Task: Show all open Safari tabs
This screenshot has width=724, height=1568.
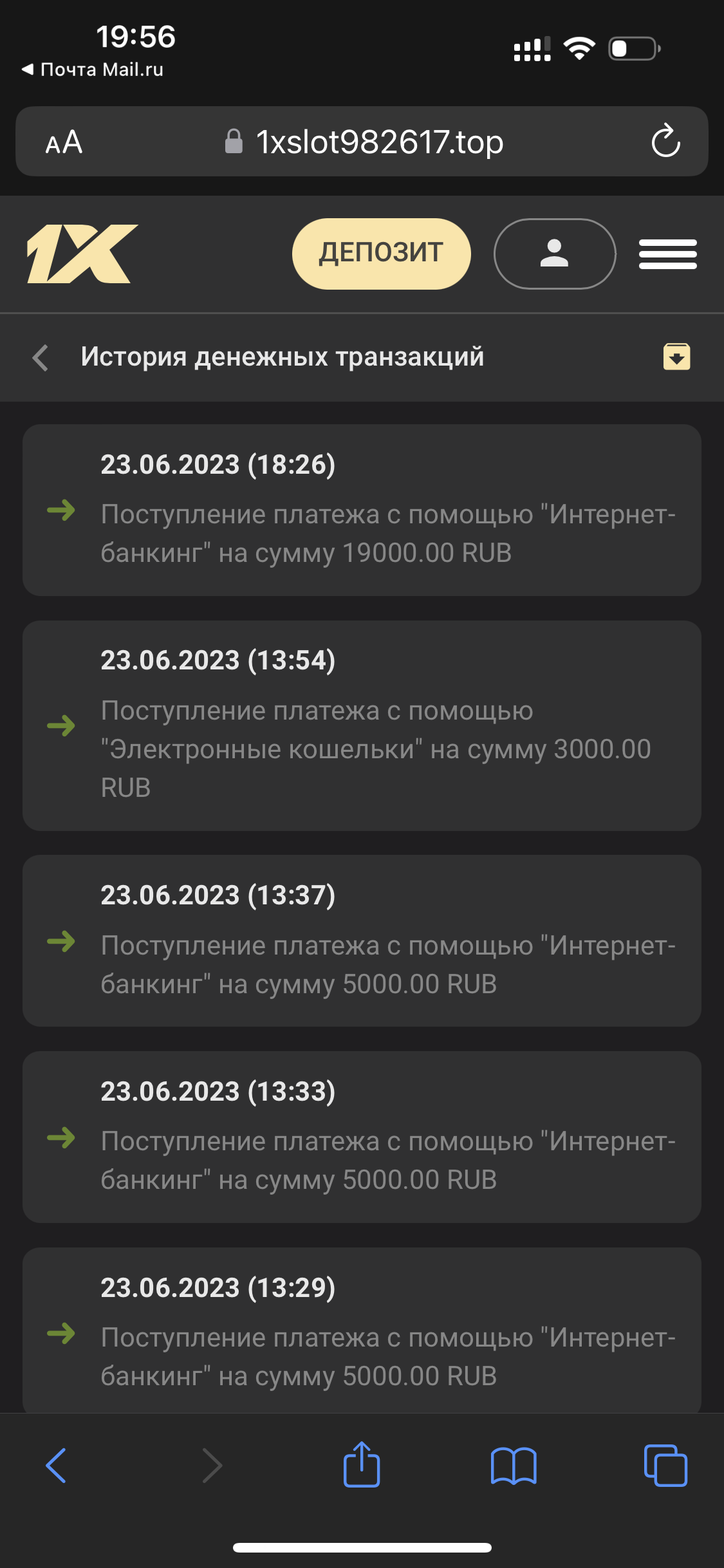Action: (665, 1466)
